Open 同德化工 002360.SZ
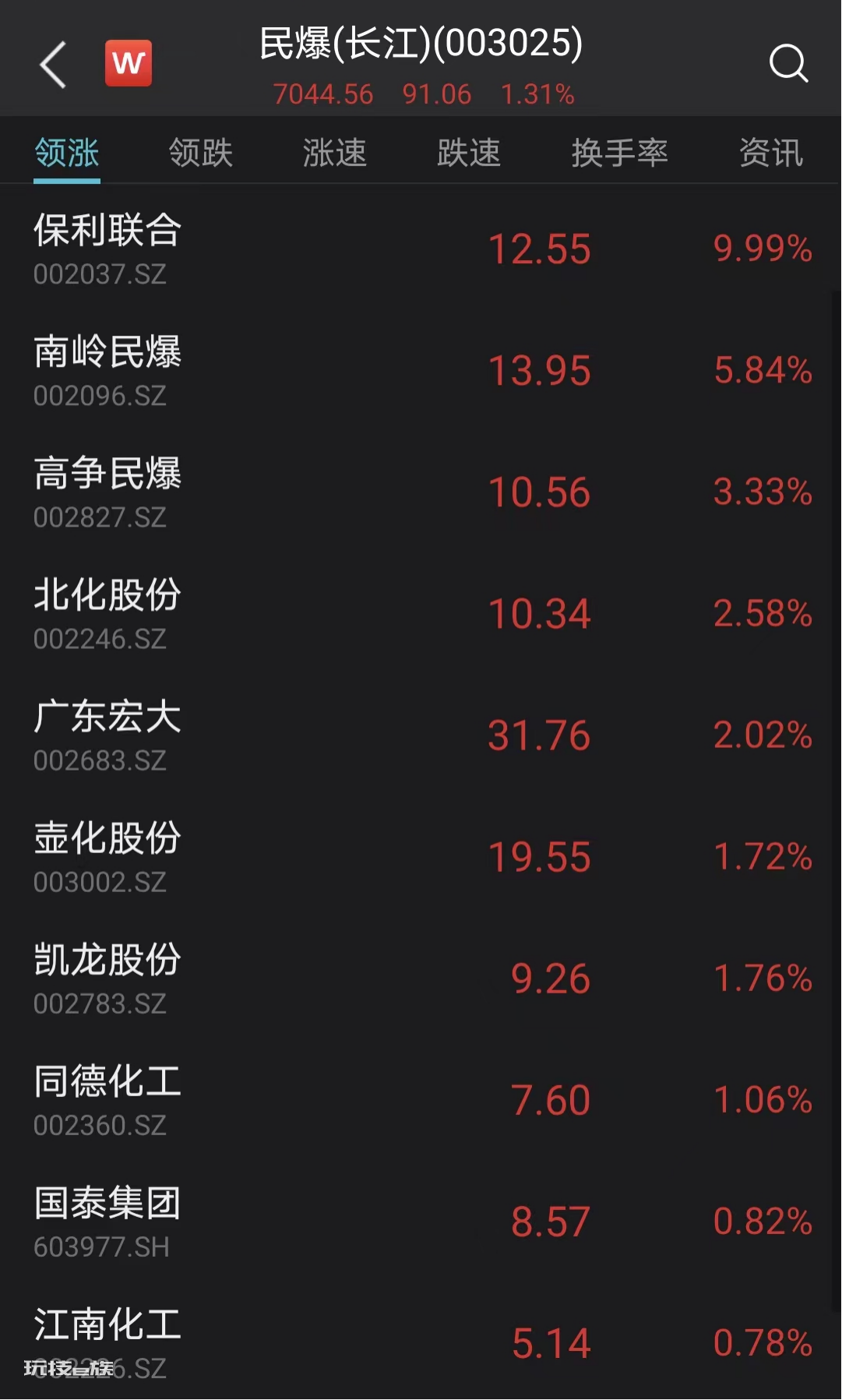The width and height of the screenshot is (842, 1400). click(x=421, y=1100)
